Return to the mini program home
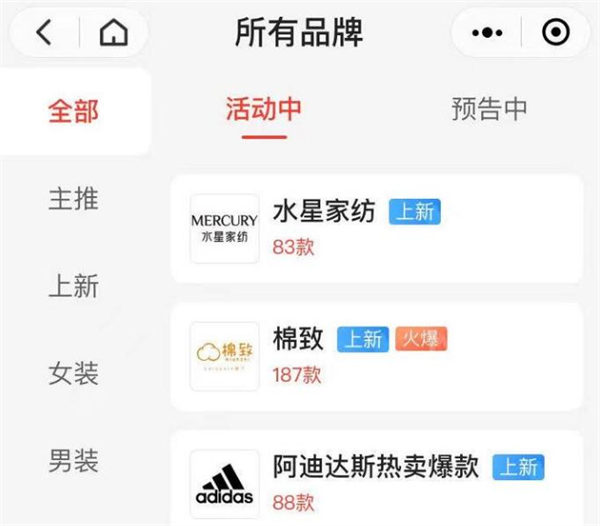Viewport: 600px width, 526px height. pos(113,33)
